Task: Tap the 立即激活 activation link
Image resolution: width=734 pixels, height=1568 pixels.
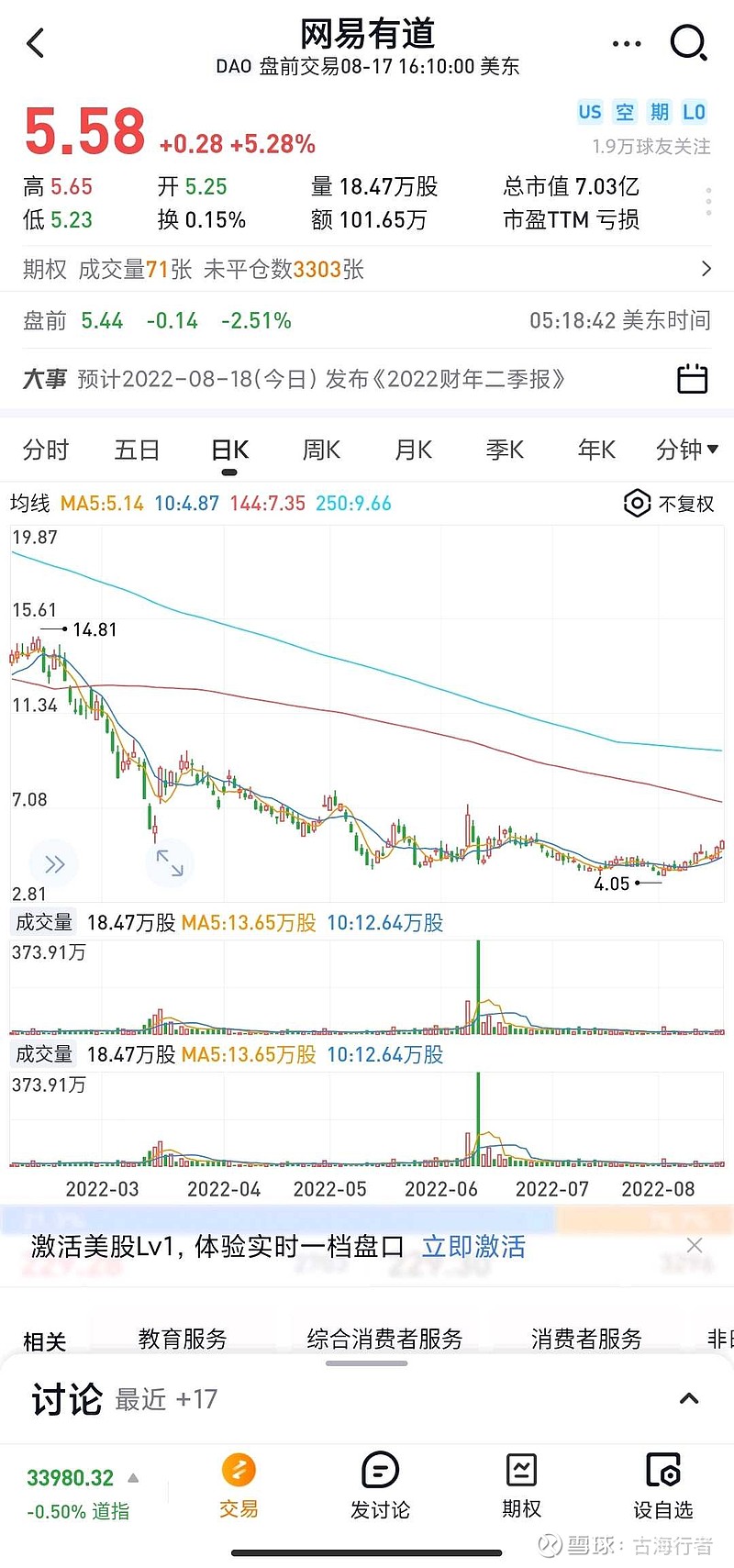Action: pyautogui.click(x=474, y=1246)
